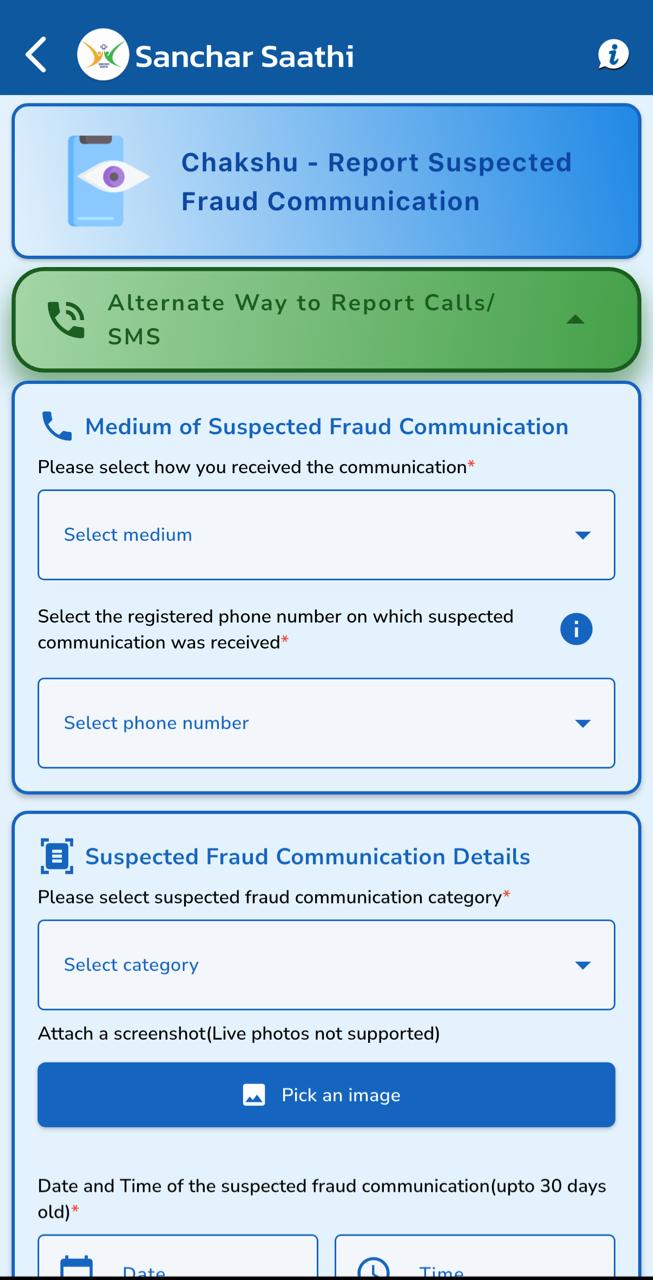This screenshot has height=1280, width=653.
Task: Expand Alternate Way to Report Calls/SMS
Action: 326,320
